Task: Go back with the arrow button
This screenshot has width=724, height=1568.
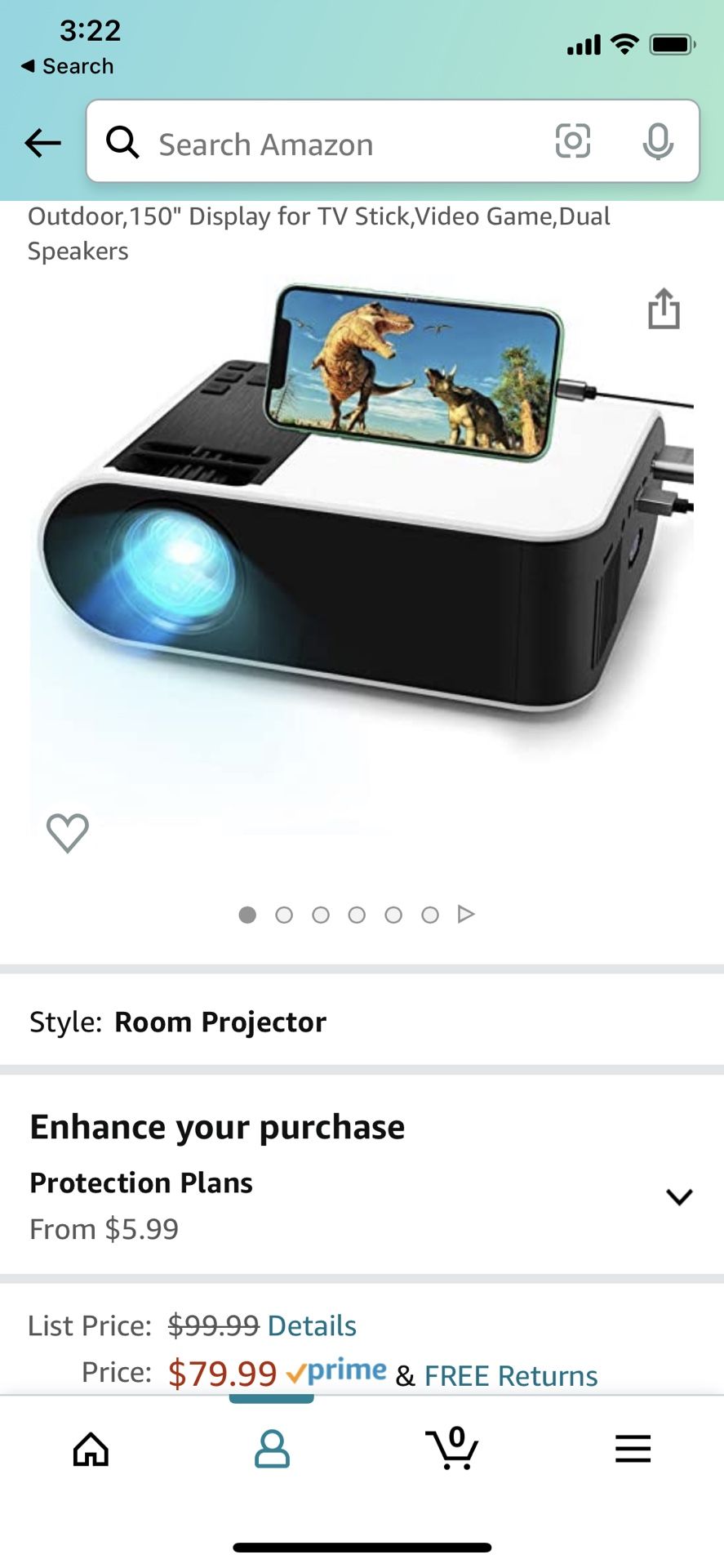Action: 42,143
